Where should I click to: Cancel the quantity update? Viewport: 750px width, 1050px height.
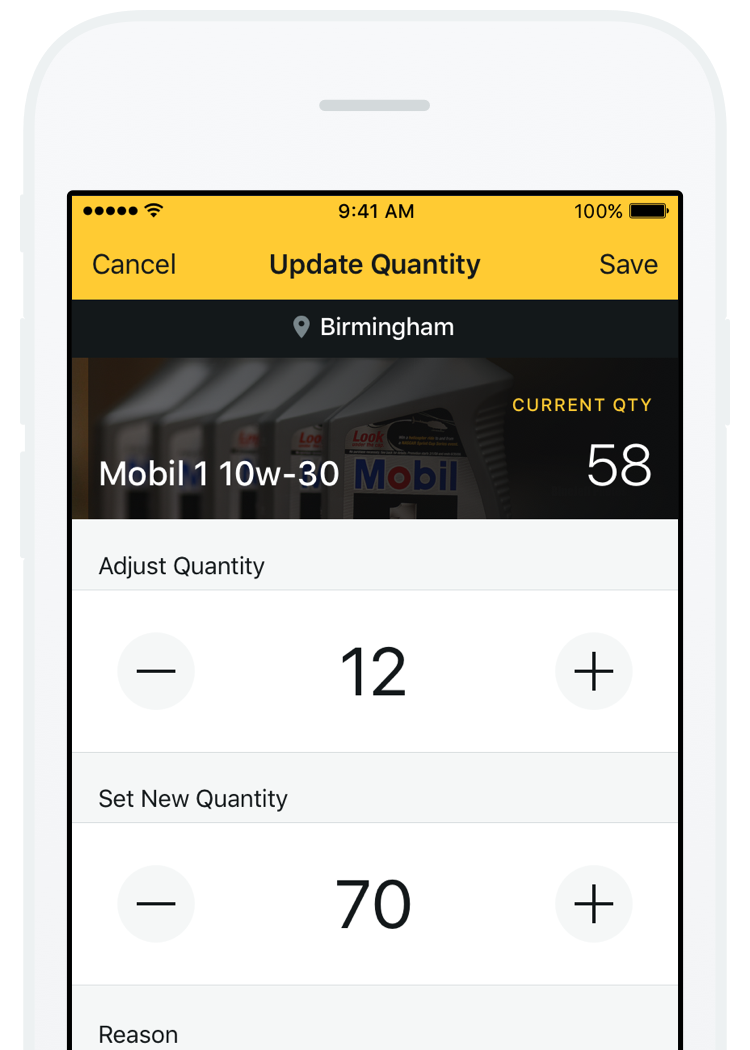click(x=134, y=265)
